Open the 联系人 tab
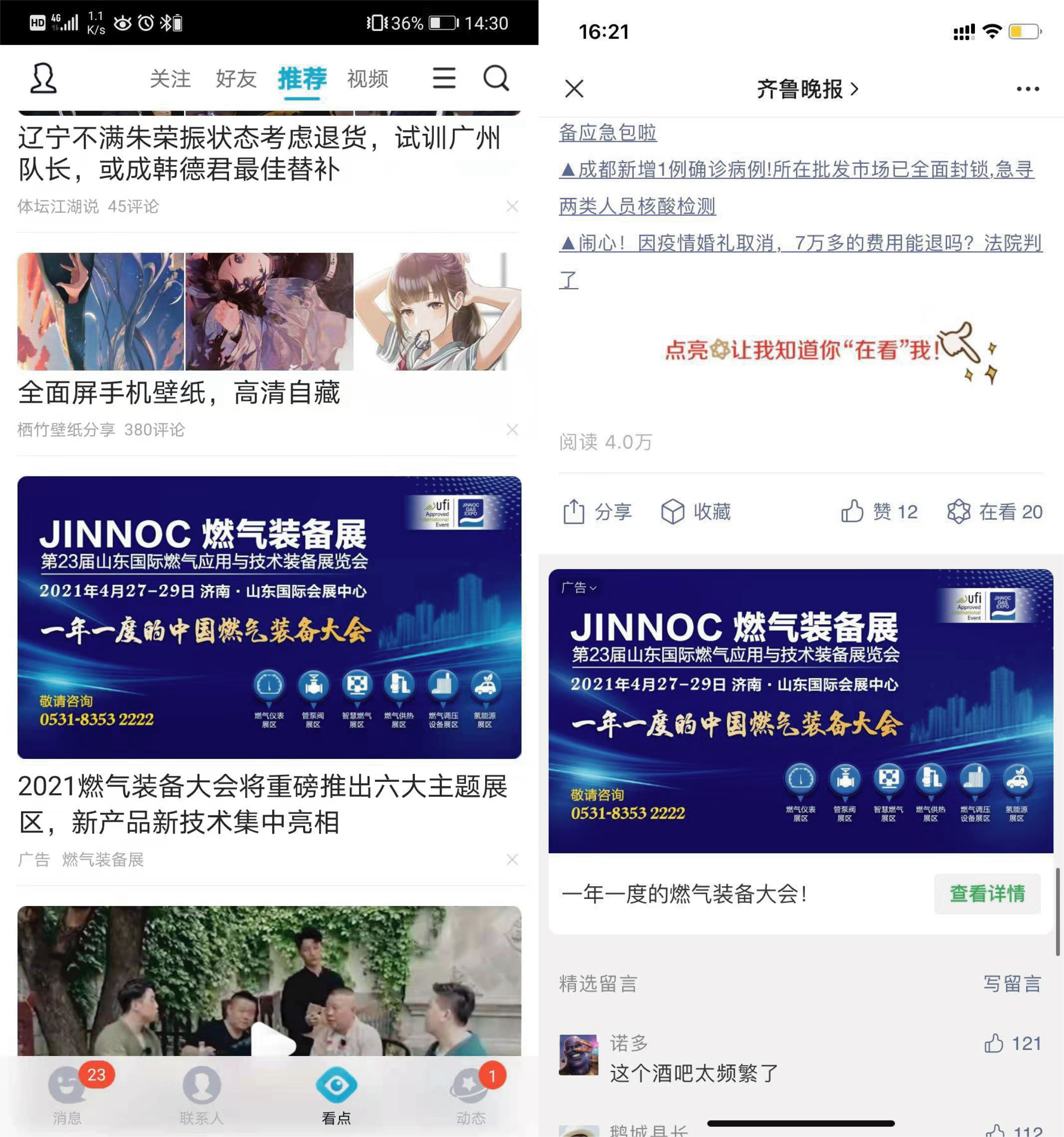1064x1137 pixels. [x=201, y=1094]
